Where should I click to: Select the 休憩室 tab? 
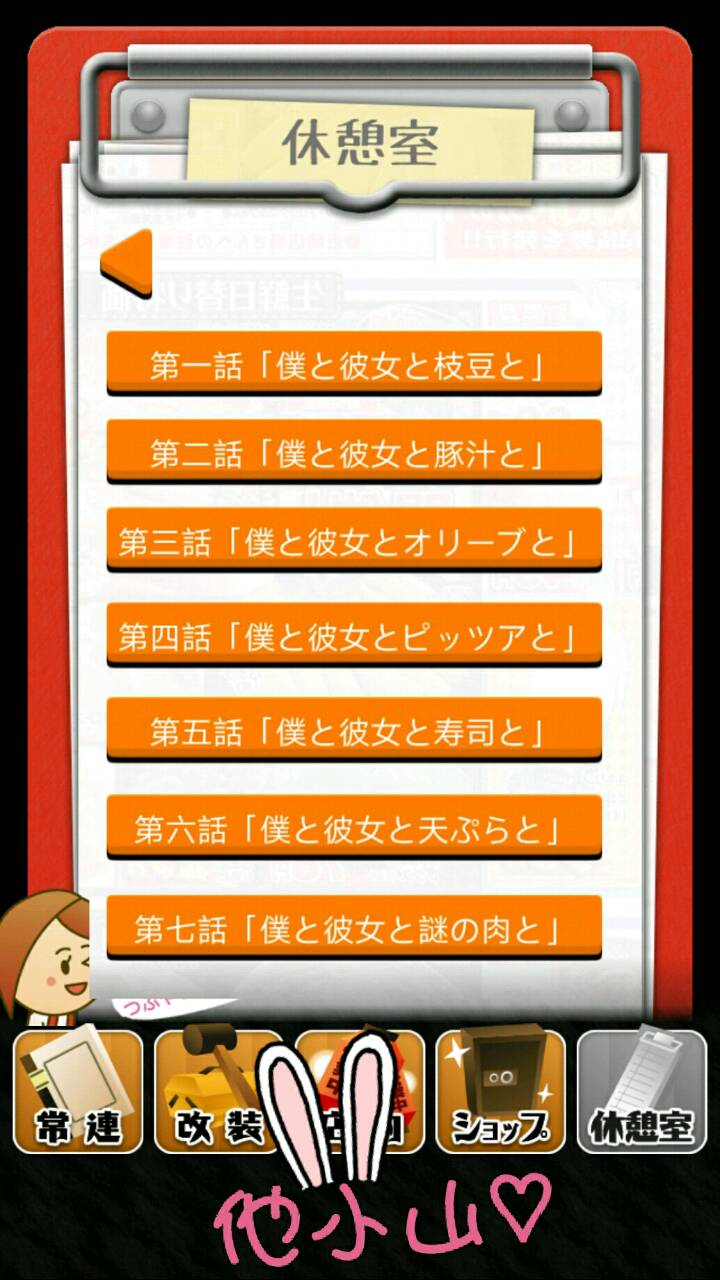642,1092
